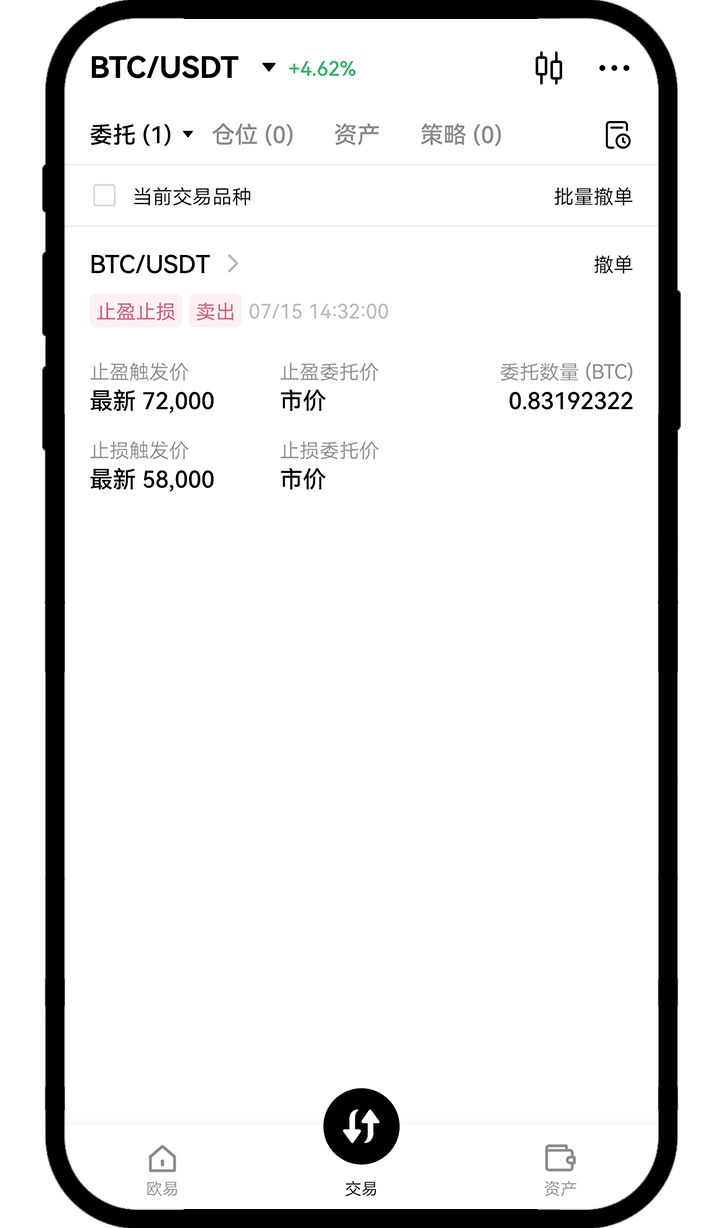Open the more options ellipsis menu

click(614, 68)
